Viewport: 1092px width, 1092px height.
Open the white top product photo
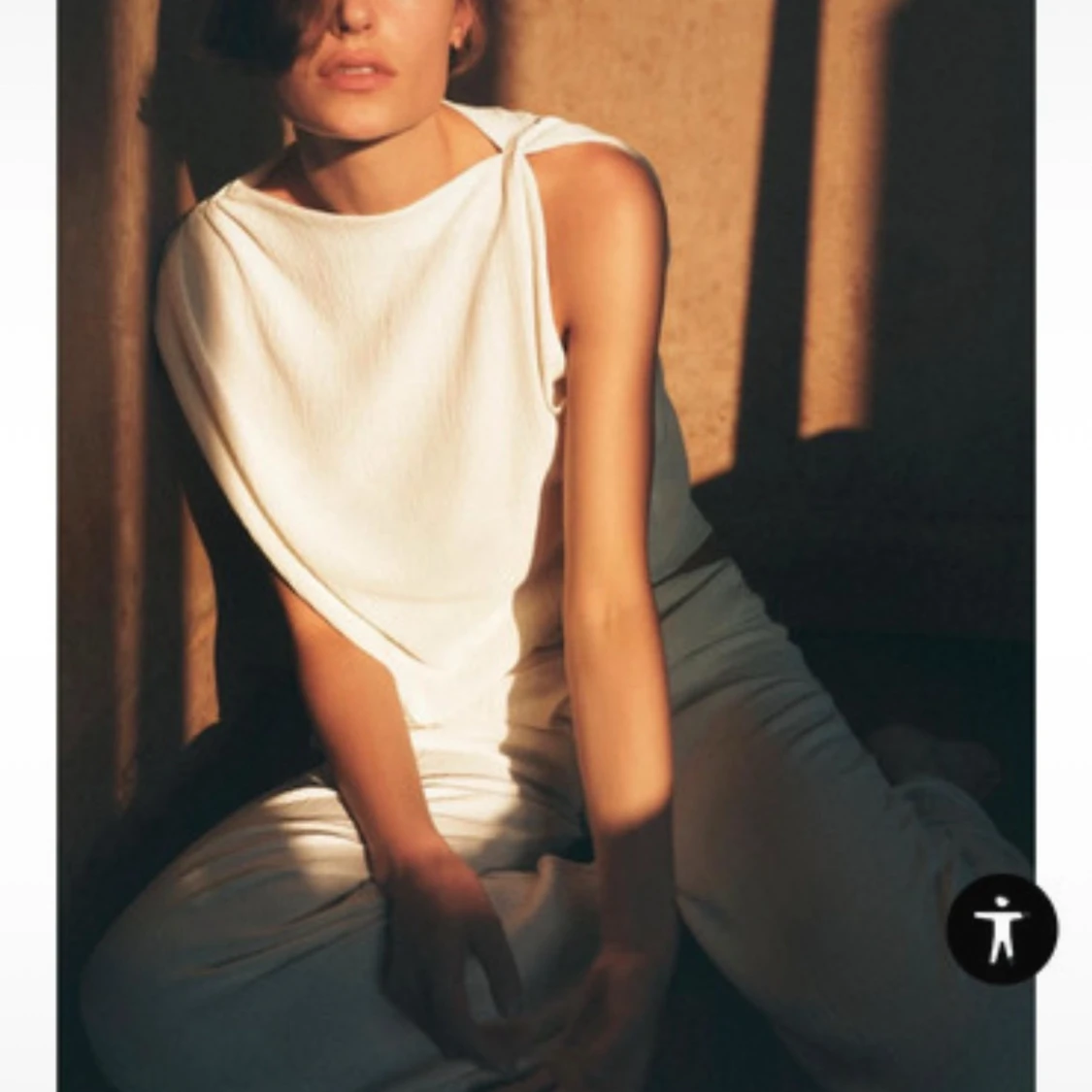coord(546,546)
